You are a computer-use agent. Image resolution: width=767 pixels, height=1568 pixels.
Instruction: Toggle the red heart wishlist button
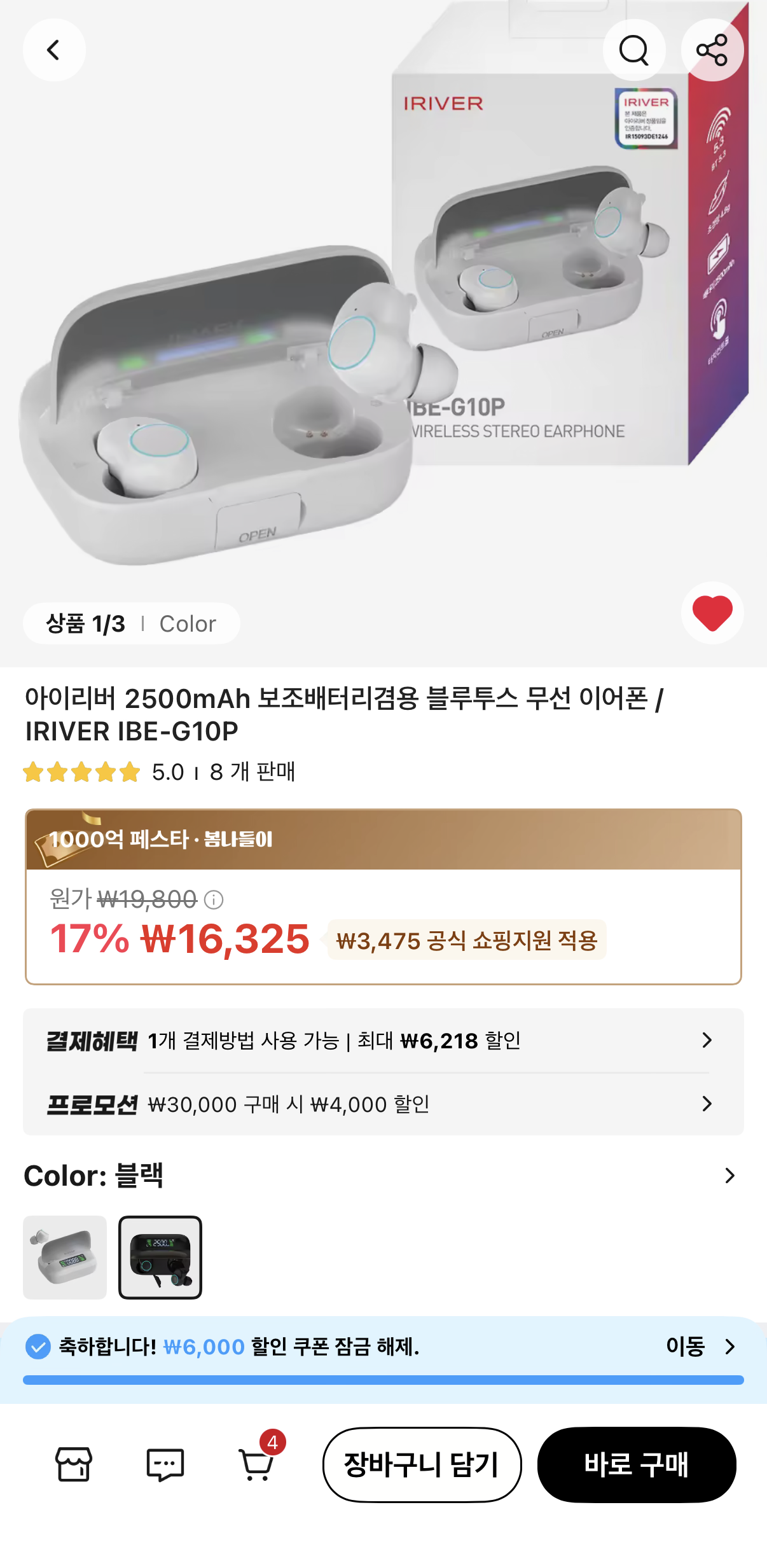[712, 613]
